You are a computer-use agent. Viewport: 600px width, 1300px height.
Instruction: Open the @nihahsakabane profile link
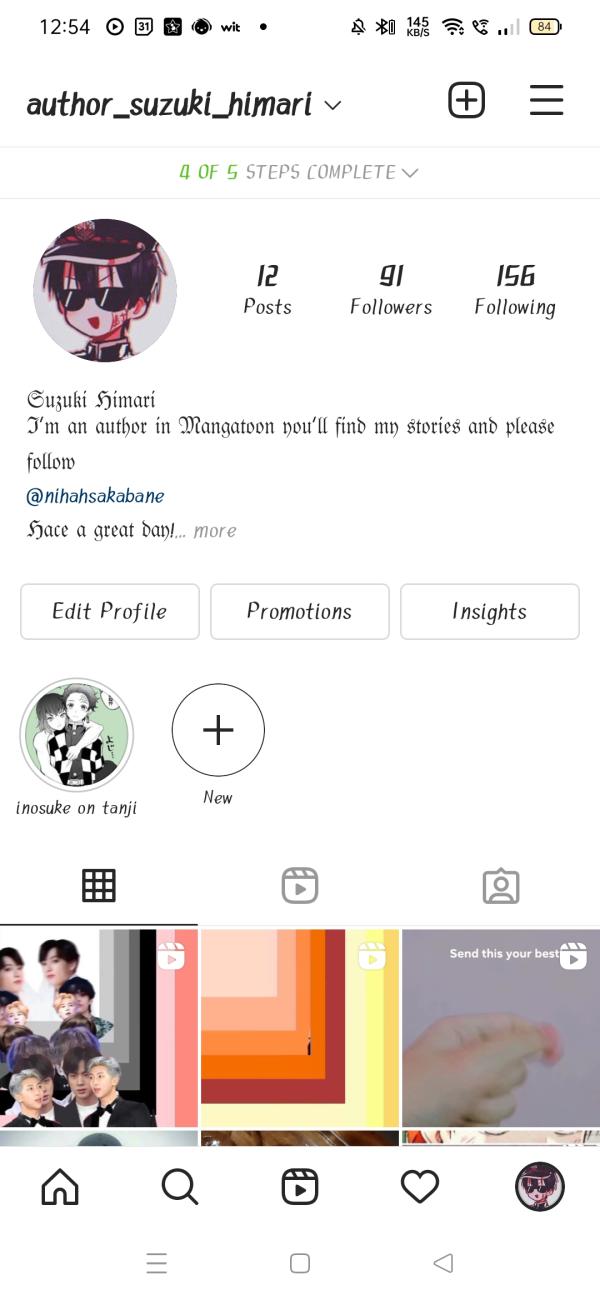pyautogui.click(x=95, y=496)
